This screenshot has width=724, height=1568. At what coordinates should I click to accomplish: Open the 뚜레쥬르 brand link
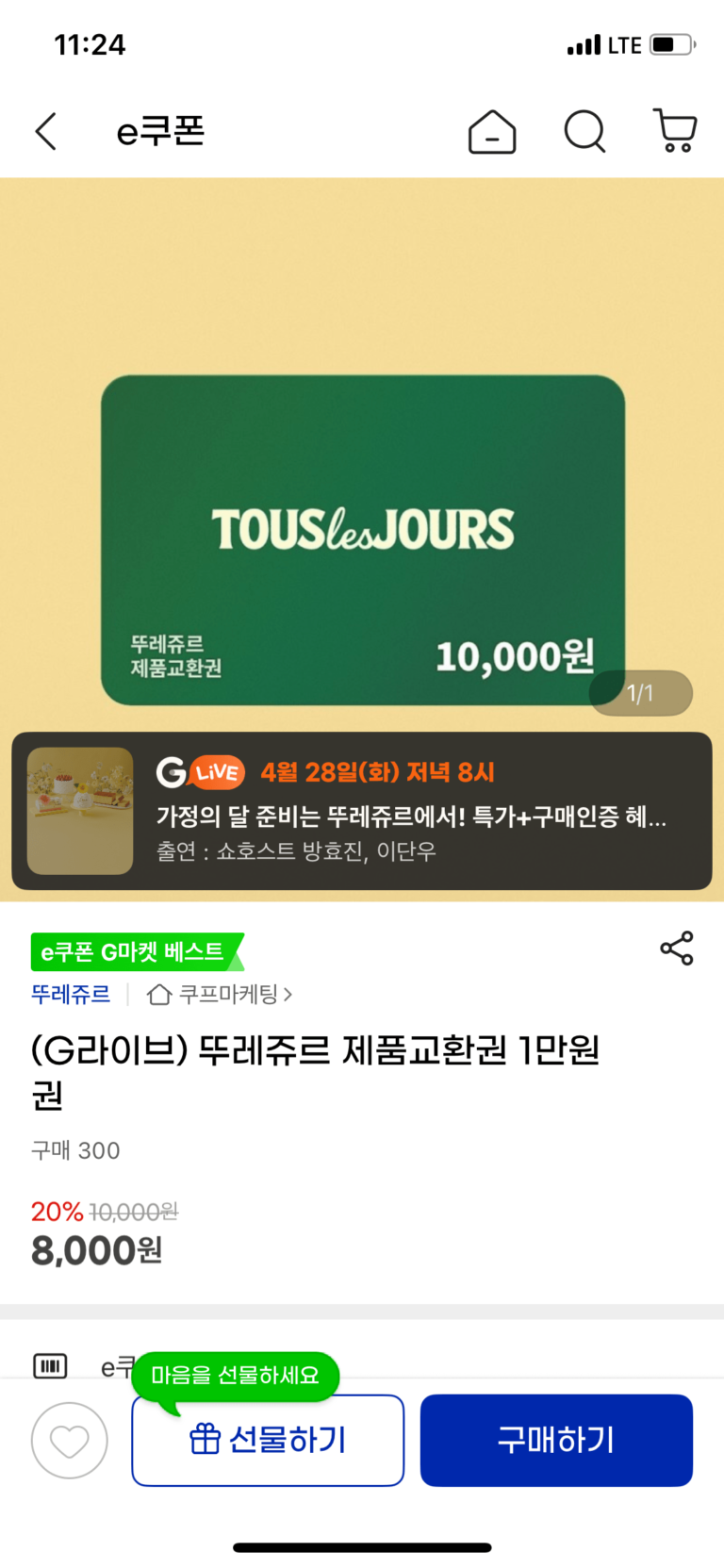(71, 994)
